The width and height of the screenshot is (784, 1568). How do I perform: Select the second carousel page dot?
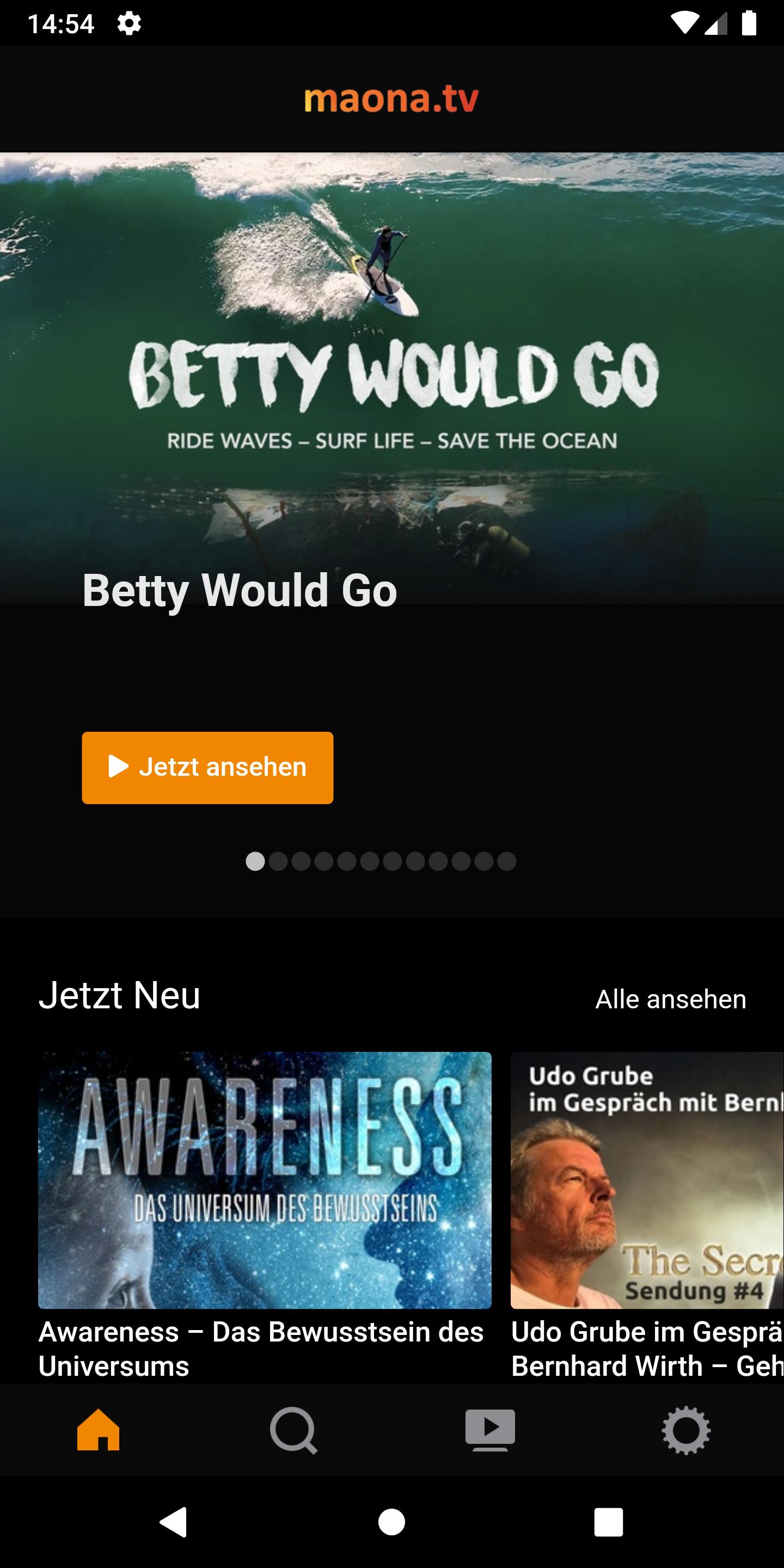point(278,861)
